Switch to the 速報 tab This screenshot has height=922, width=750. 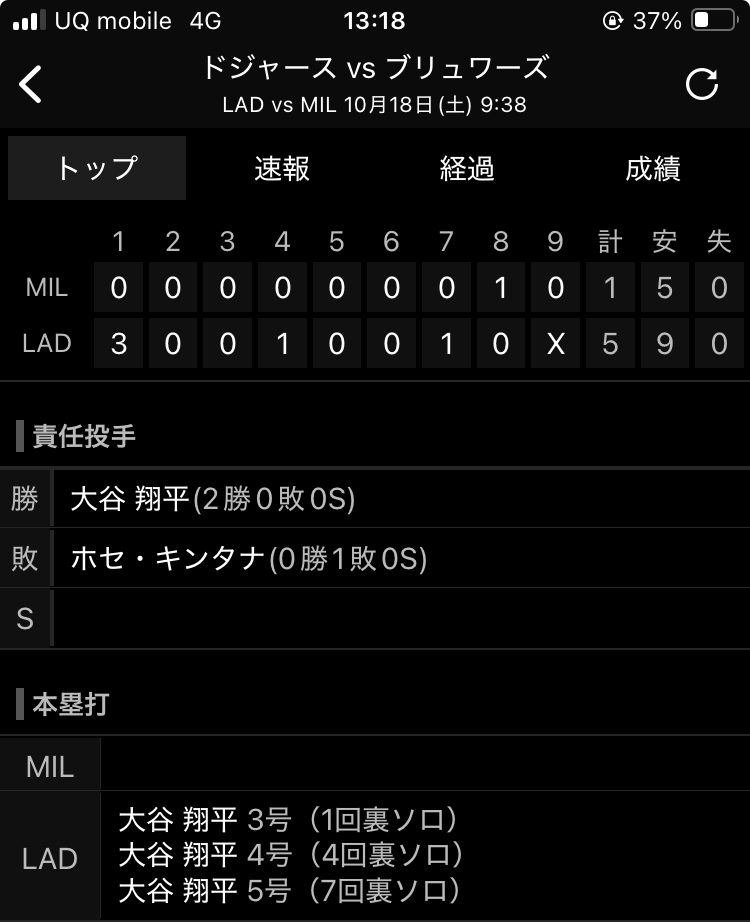click(282, 168)
